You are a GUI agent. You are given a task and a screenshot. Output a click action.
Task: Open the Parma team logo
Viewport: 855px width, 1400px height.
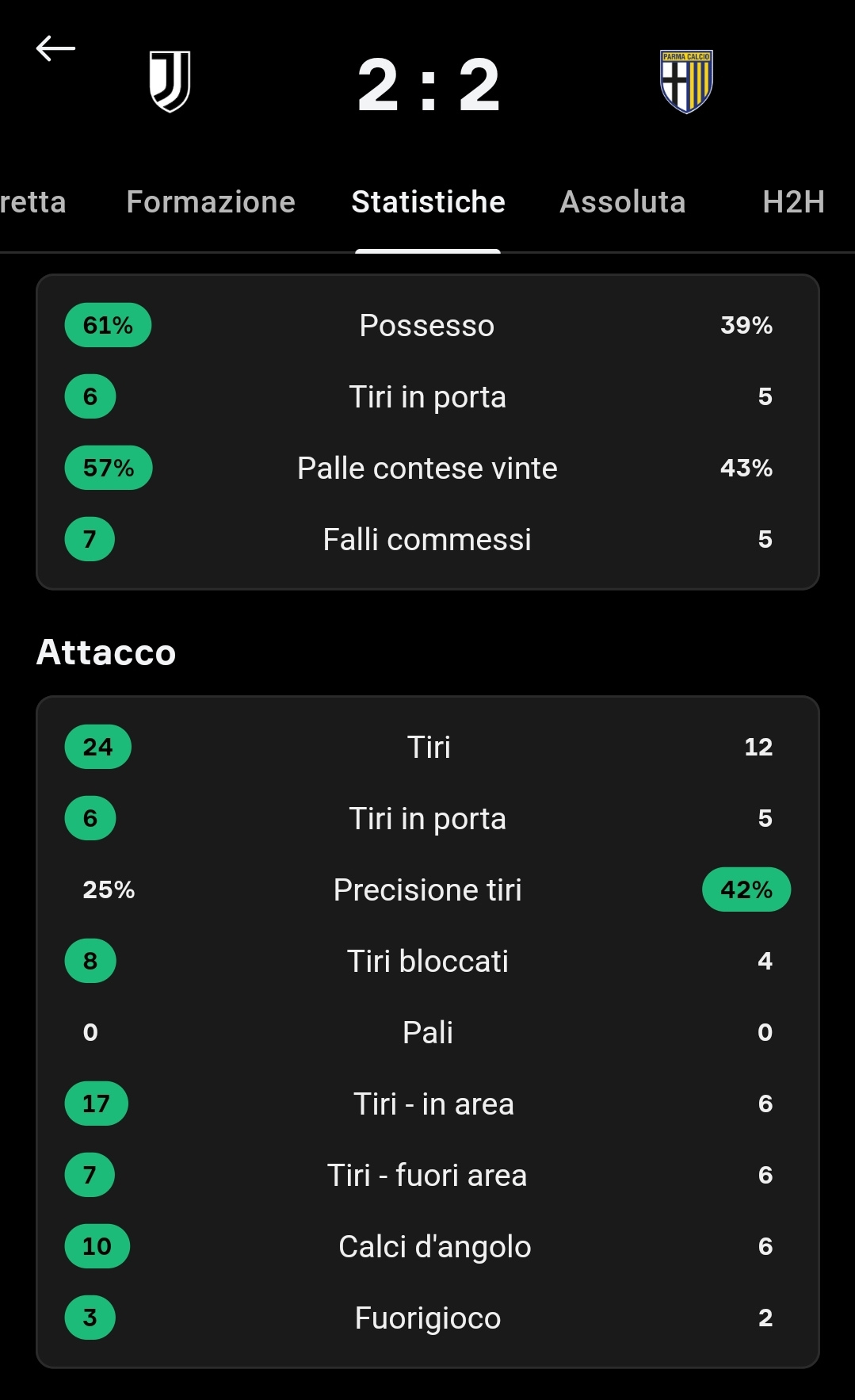(x=686, y=82)
